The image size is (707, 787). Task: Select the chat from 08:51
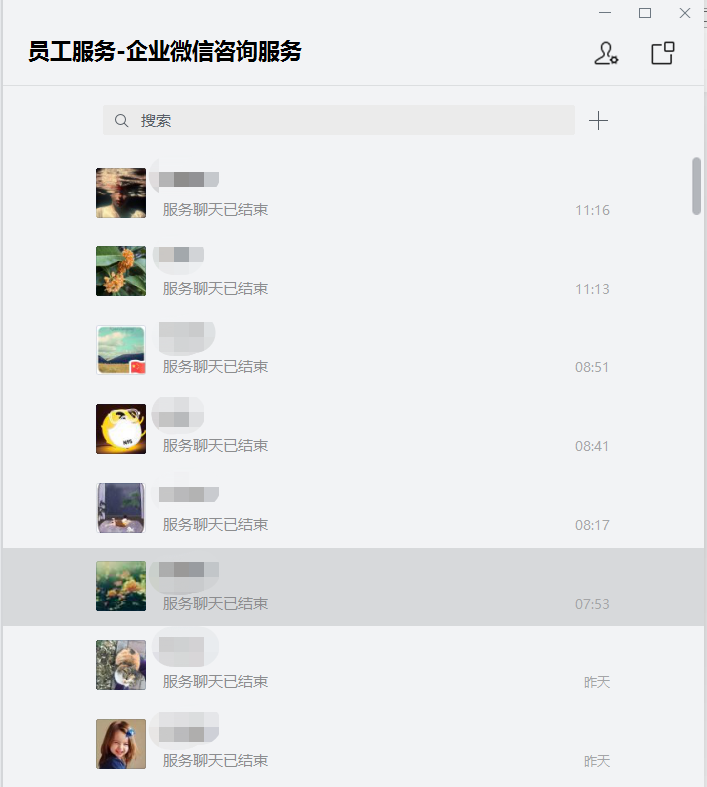352,351
